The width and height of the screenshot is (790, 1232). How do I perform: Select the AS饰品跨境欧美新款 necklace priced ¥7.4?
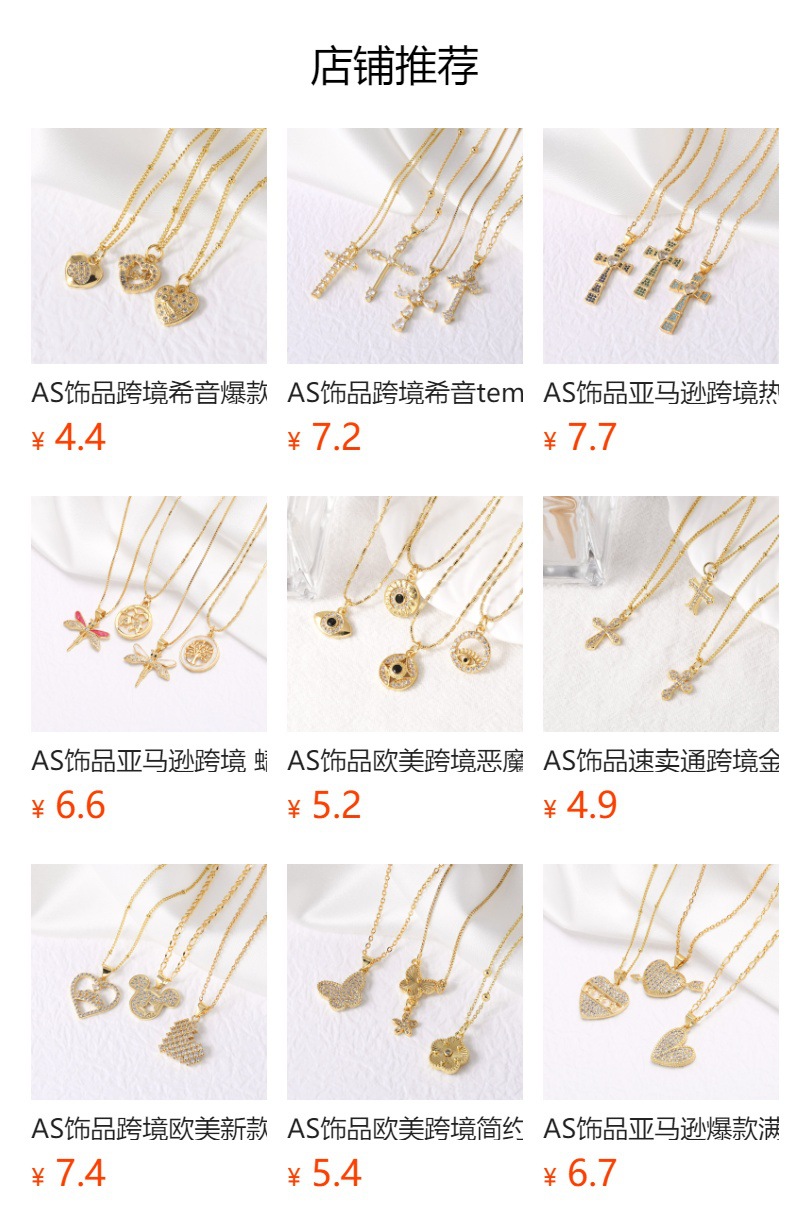click(x=148, y=982)
